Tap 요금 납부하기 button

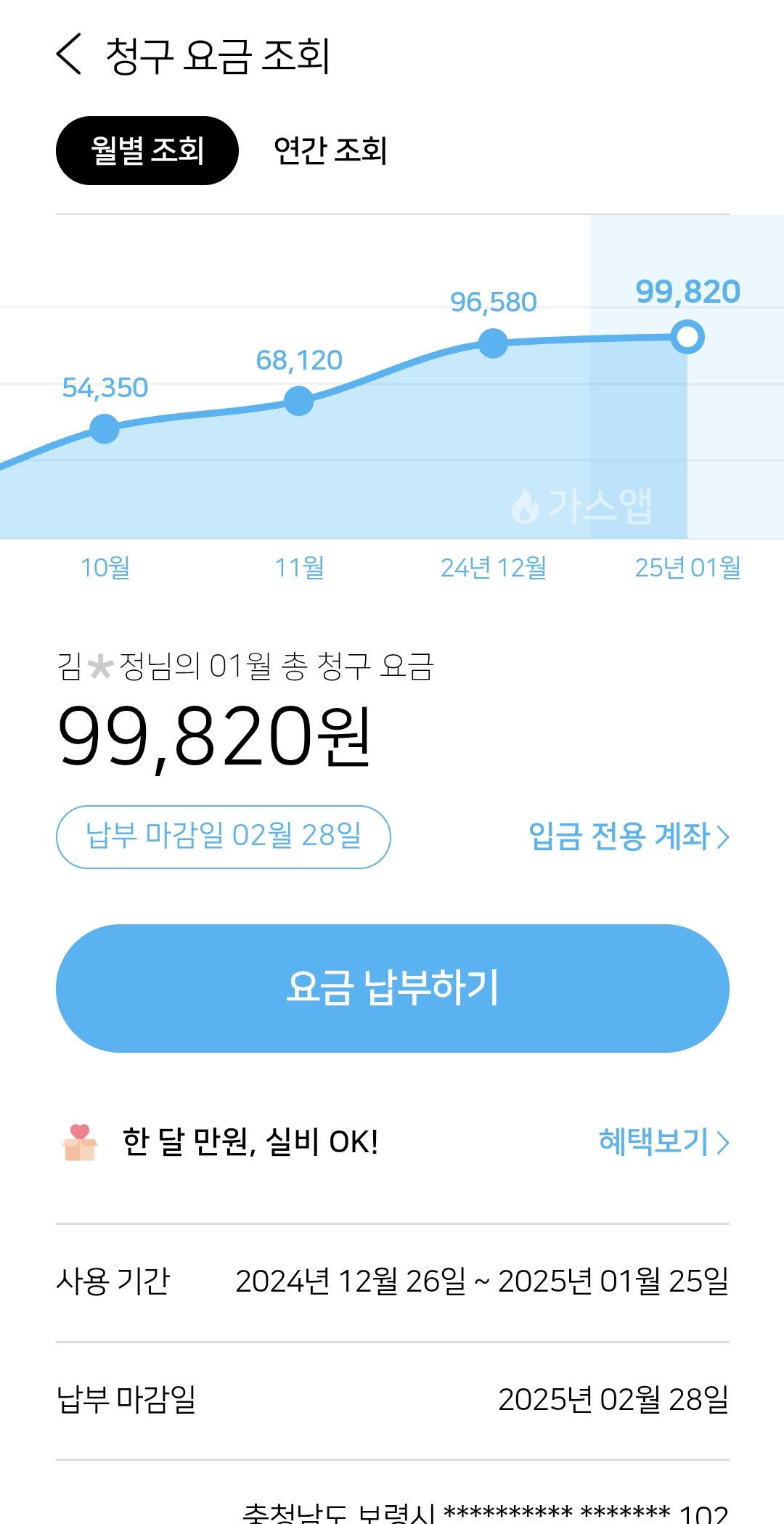pyautogui.click(x=393, y=988)
